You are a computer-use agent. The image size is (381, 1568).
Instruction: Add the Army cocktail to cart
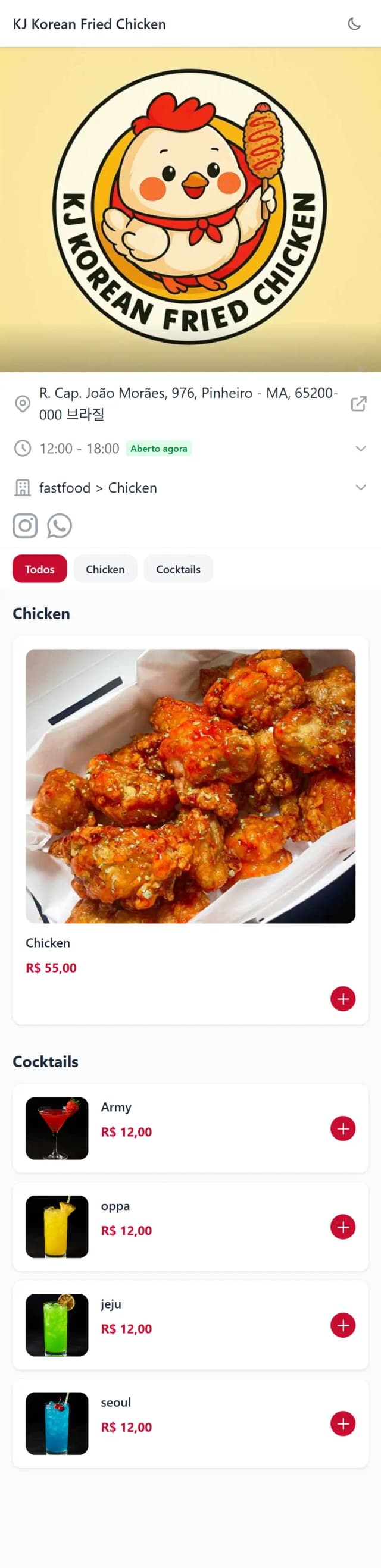coord(342,1128)
